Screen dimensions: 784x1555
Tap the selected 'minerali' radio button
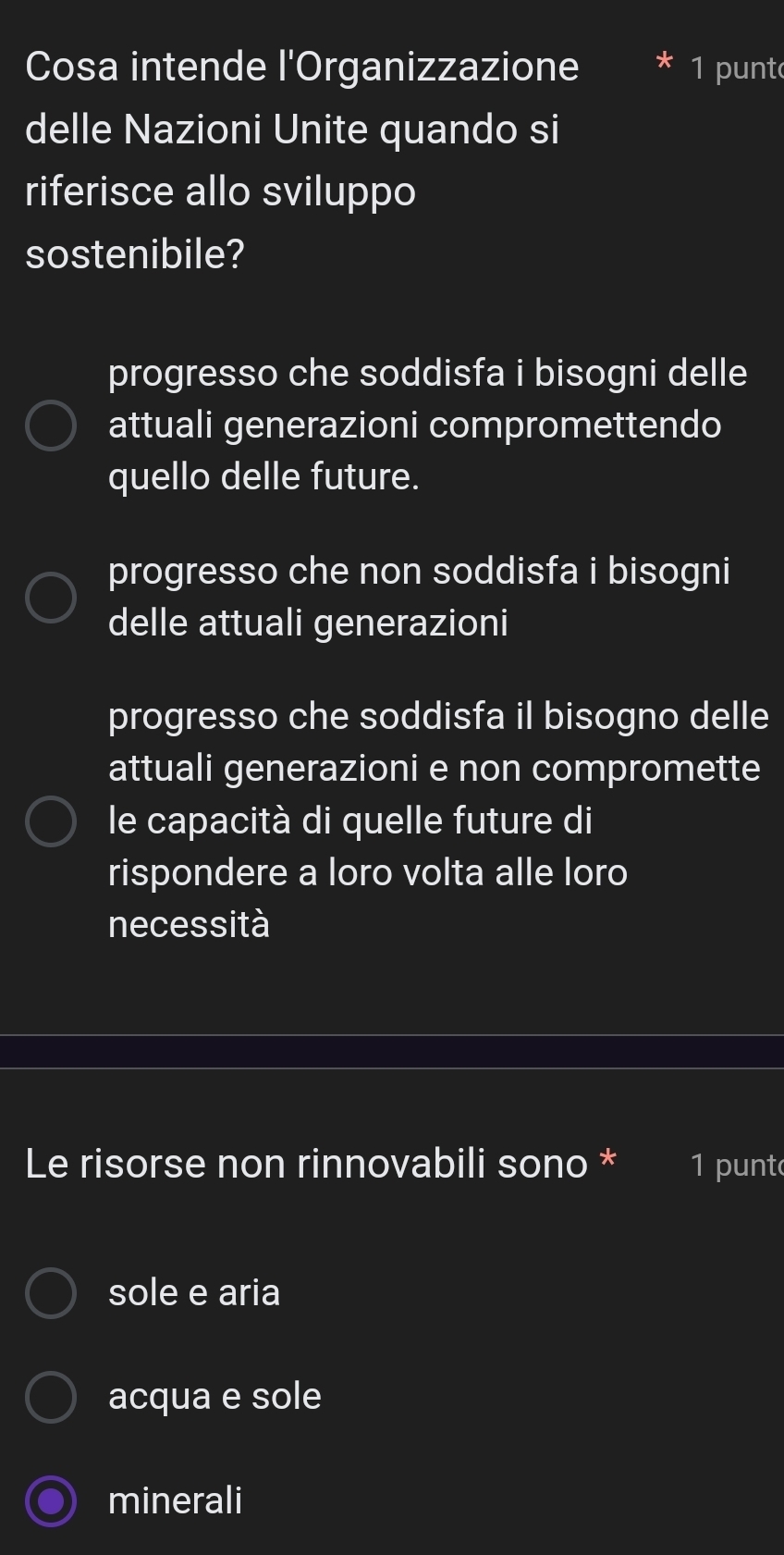51,1500
